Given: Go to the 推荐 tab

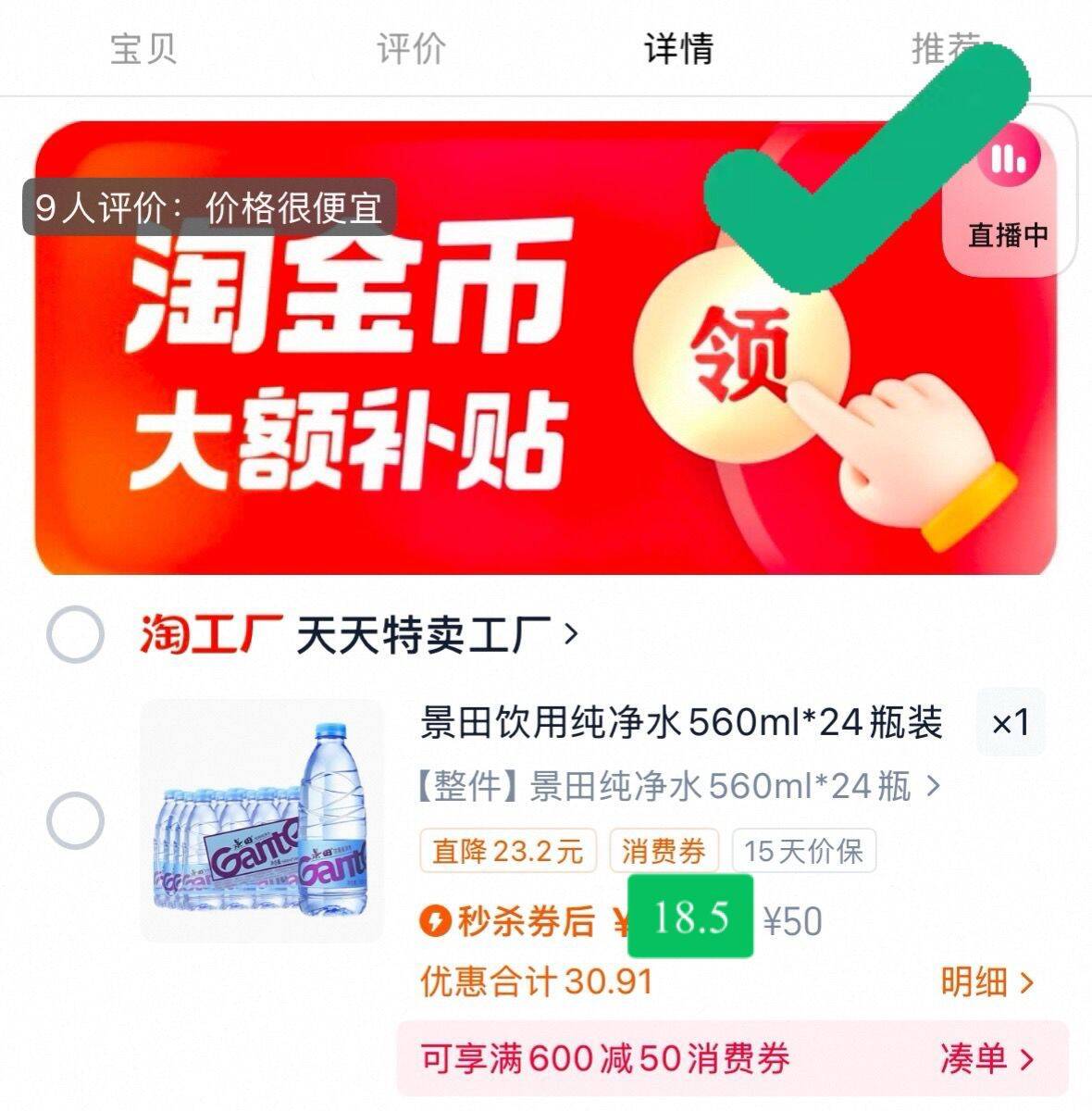Looking at the screenshot, I should coord(944,48).
